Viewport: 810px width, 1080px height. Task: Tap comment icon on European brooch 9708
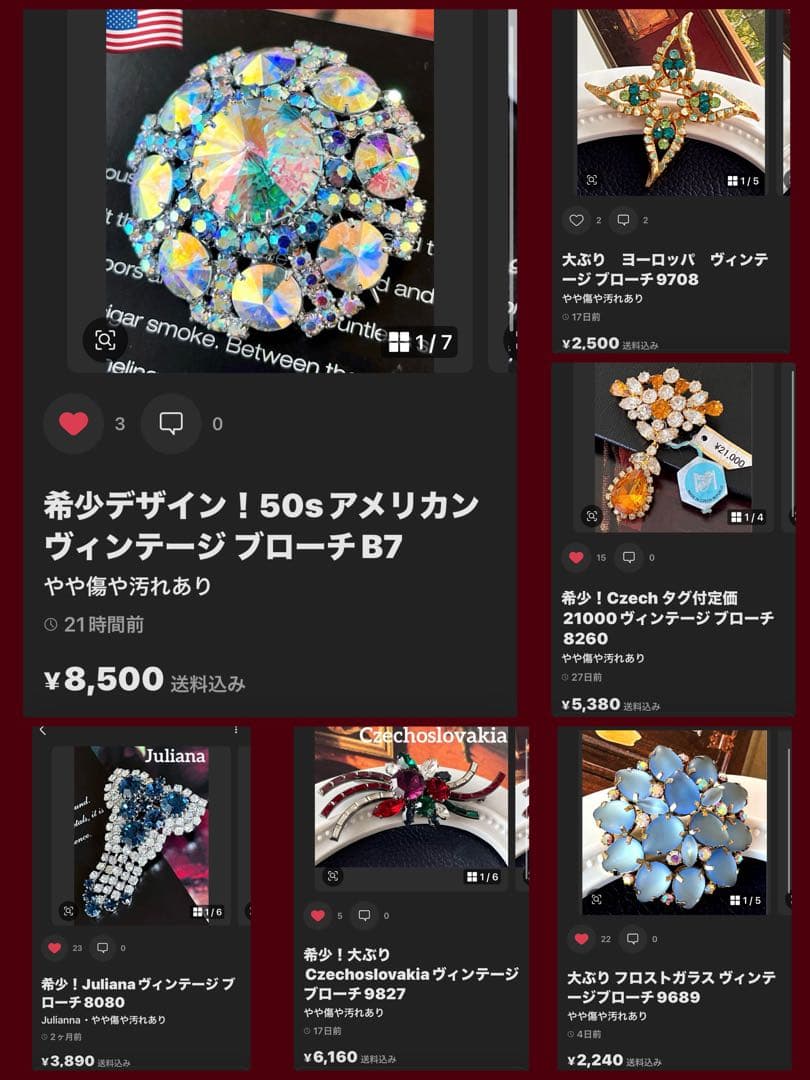click(623, 217)
